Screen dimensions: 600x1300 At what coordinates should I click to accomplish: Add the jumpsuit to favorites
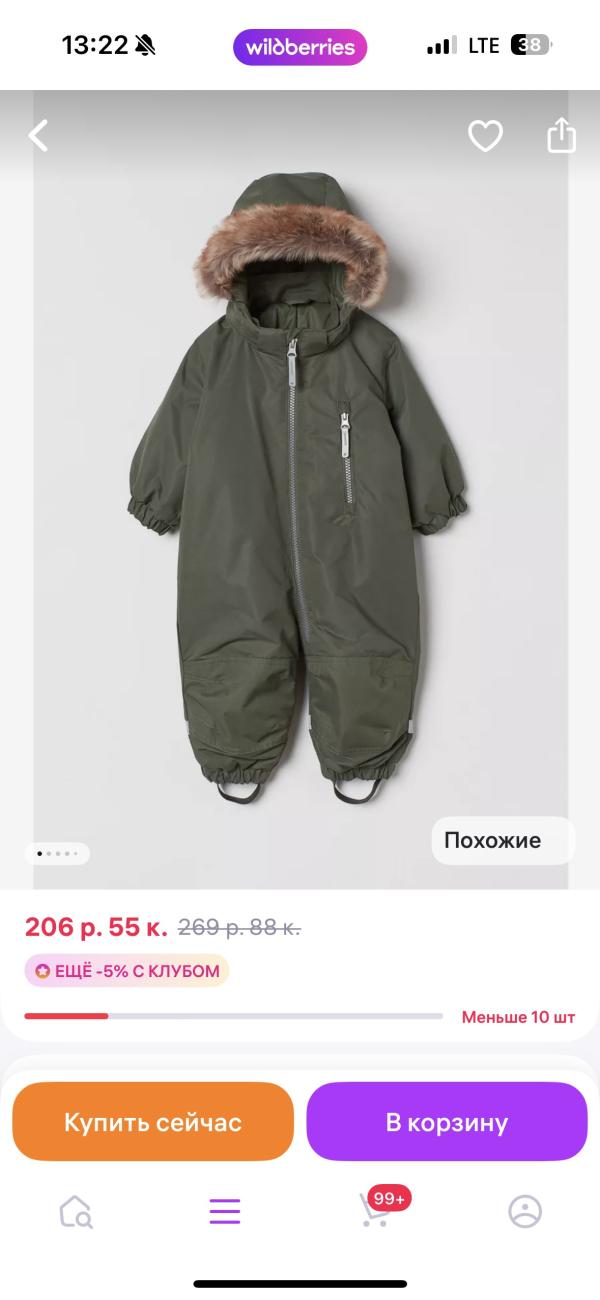coord(485,135)
